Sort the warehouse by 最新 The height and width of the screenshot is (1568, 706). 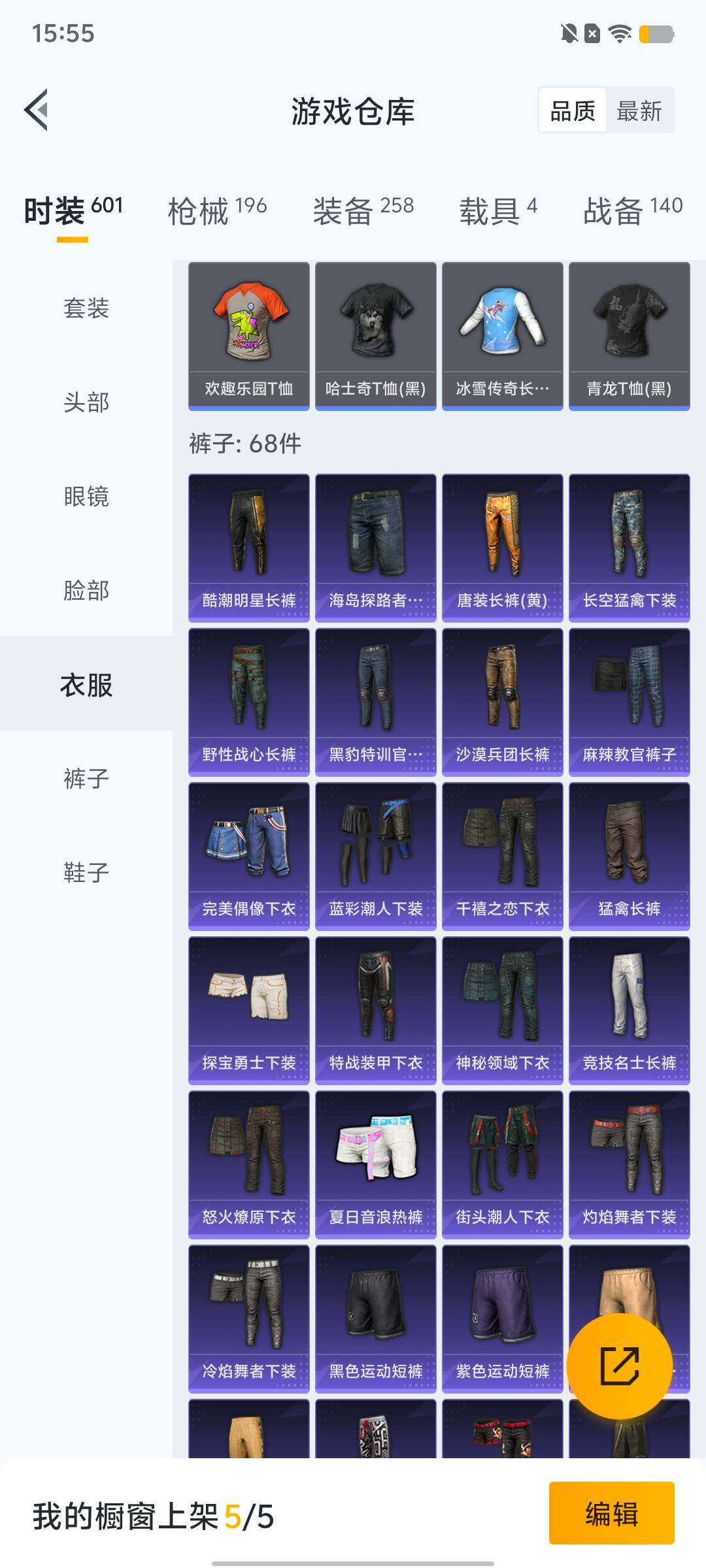pos(639,110)
